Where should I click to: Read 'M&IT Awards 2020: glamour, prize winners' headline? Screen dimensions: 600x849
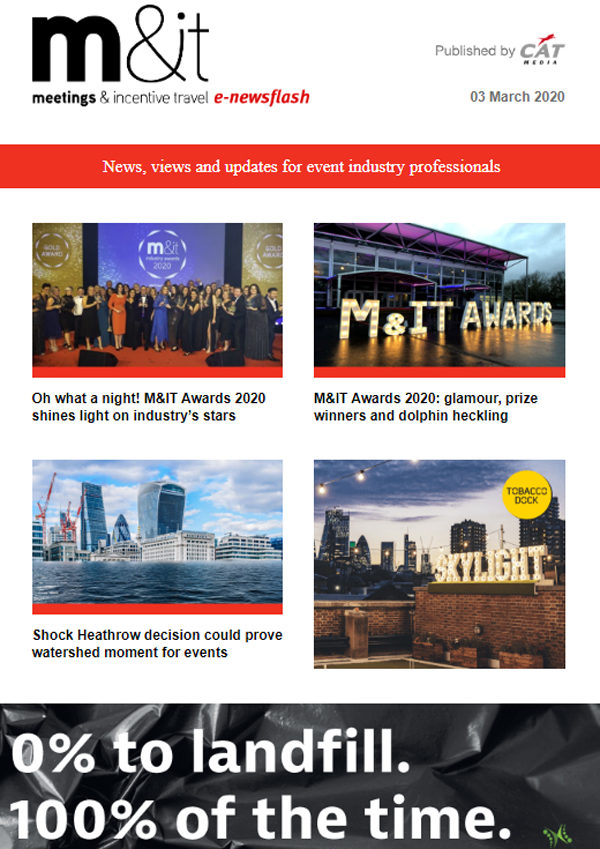click(426, 407)
